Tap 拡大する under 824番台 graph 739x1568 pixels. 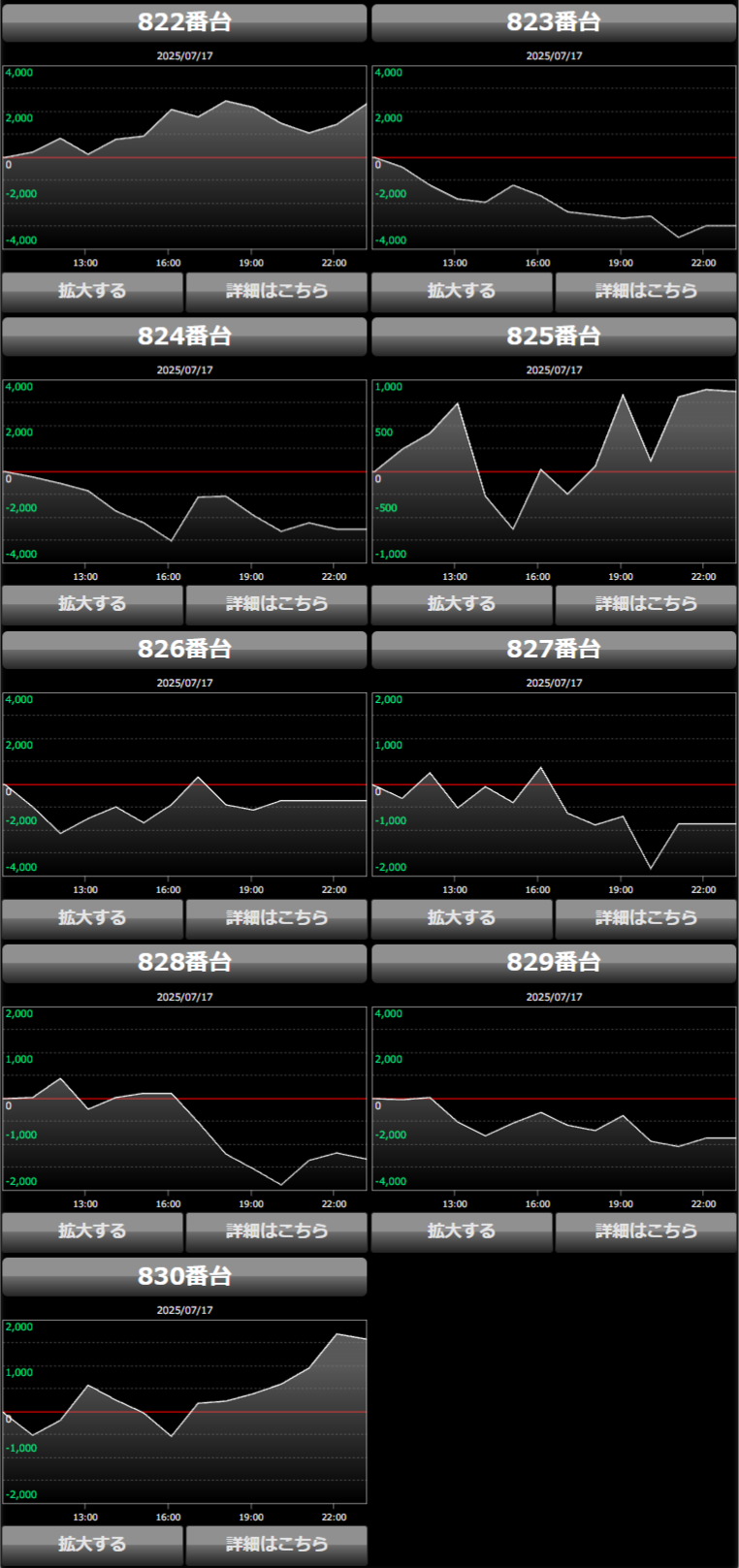click(x=92, y=604)
